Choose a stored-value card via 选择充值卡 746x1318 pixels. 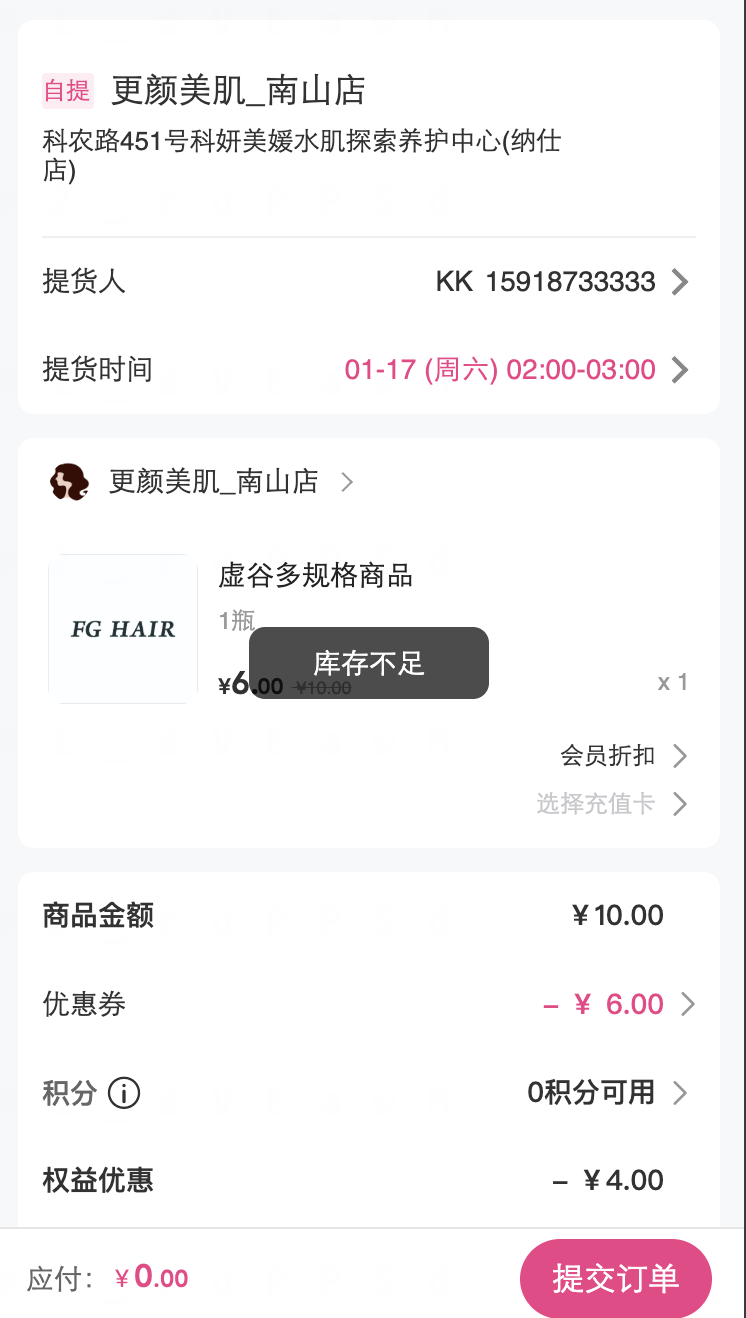pos(612,804)
